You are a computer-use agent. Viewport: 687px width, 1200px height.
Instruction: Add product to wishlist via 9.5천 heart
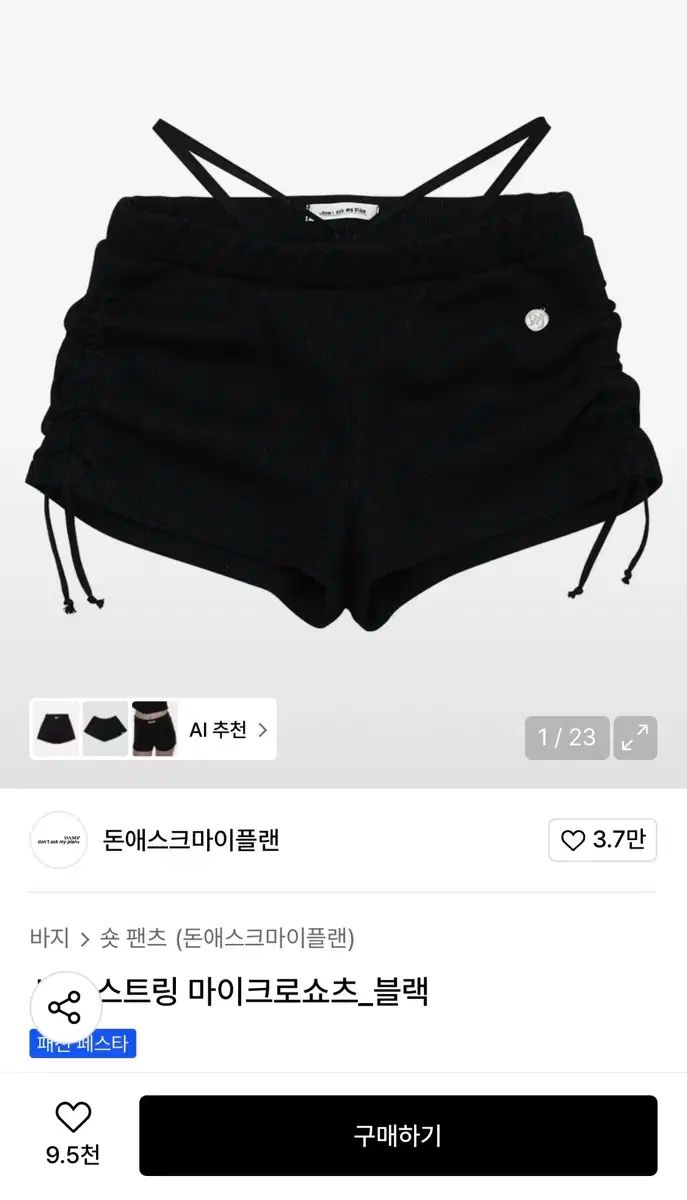(73, 1118)
